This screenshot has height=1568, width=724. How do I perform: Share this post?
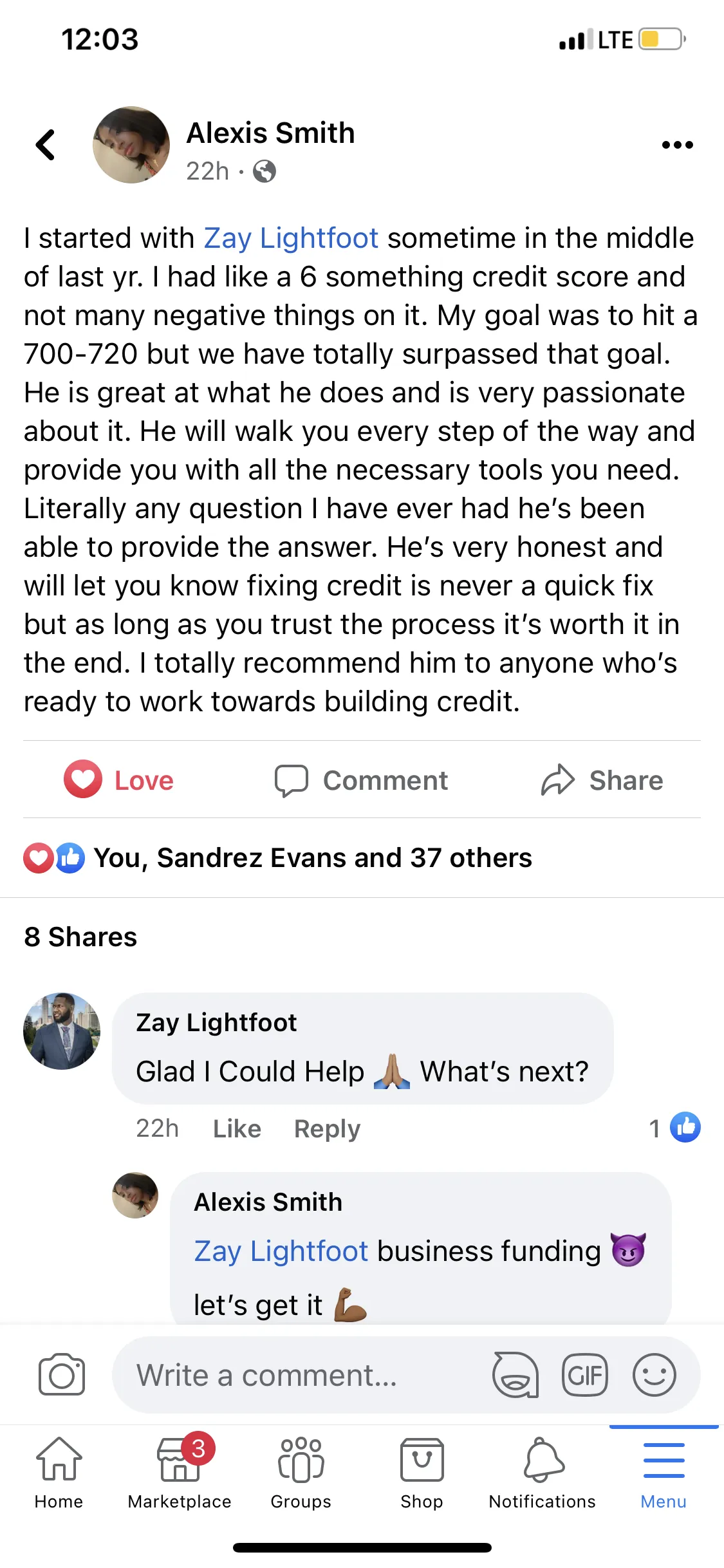602,780
